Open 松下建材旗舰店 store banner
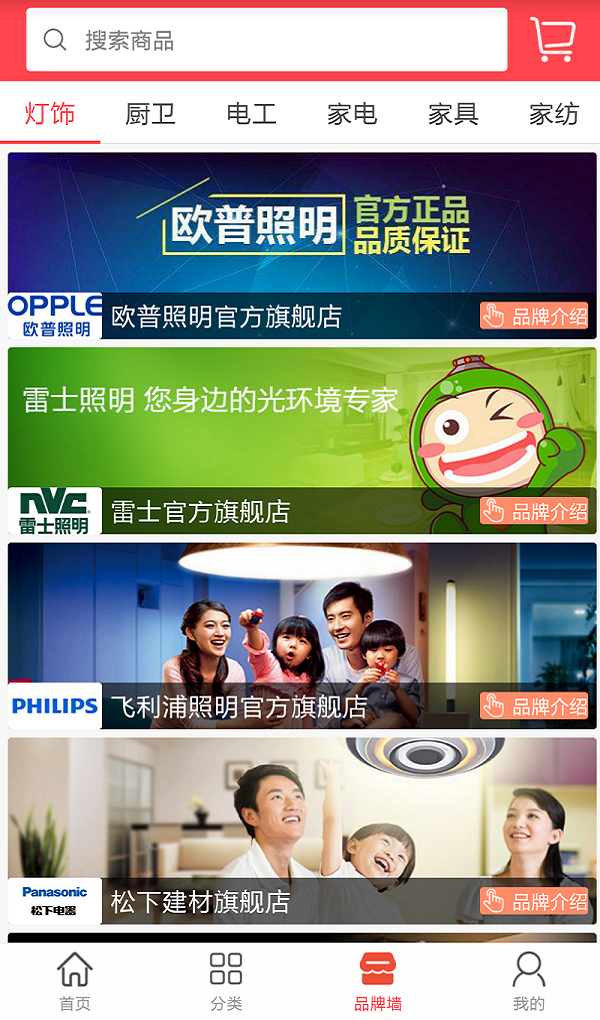Viewport: 600px width, 1020px height. click(x=300, y=810)
